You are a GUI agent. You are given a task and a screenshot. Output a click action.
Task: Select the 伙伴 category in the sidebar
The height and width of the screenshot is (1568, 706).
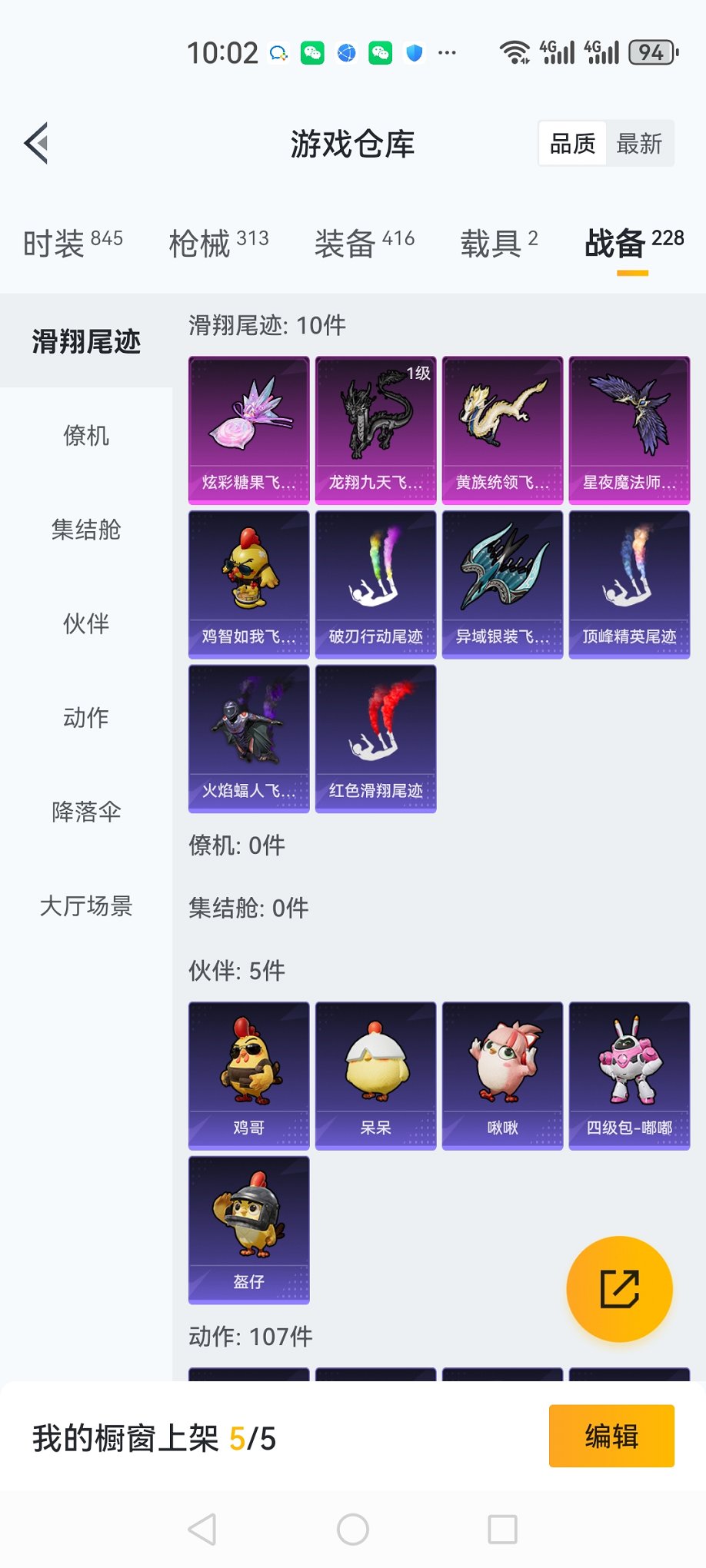85,624
